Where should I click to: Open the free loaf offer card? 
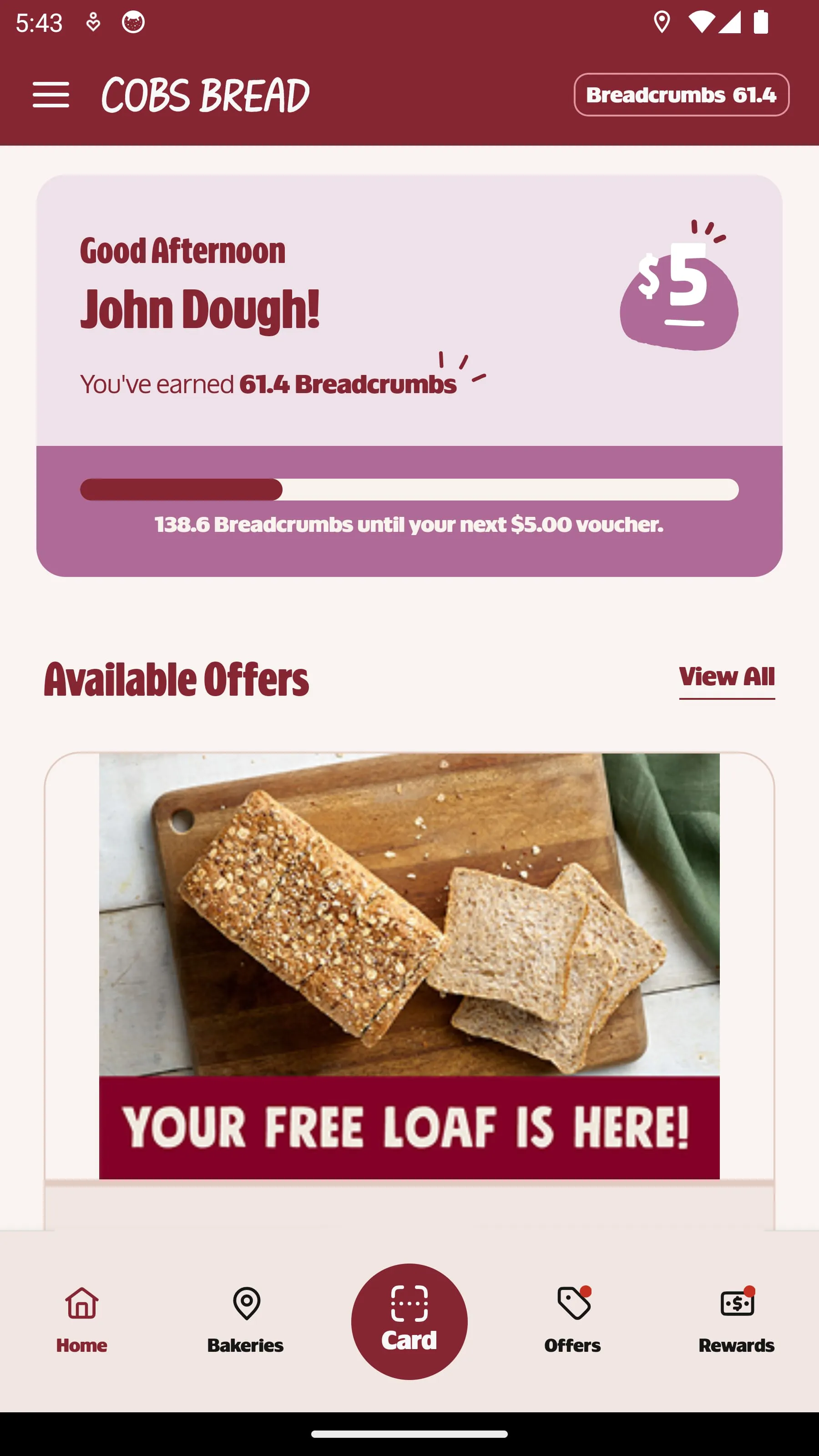[409, 966]
